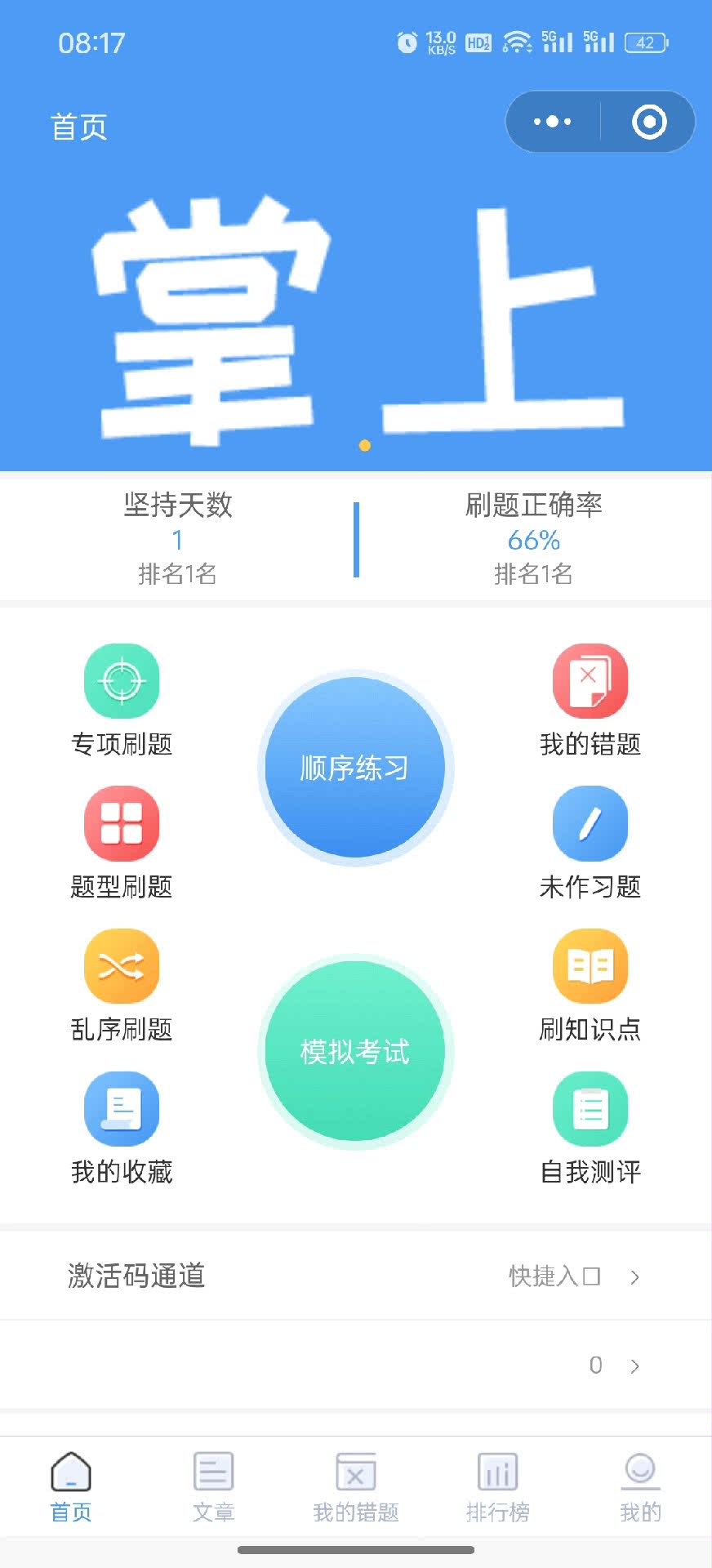Begin 模拟考试 mock exam

coord(355,1052)
